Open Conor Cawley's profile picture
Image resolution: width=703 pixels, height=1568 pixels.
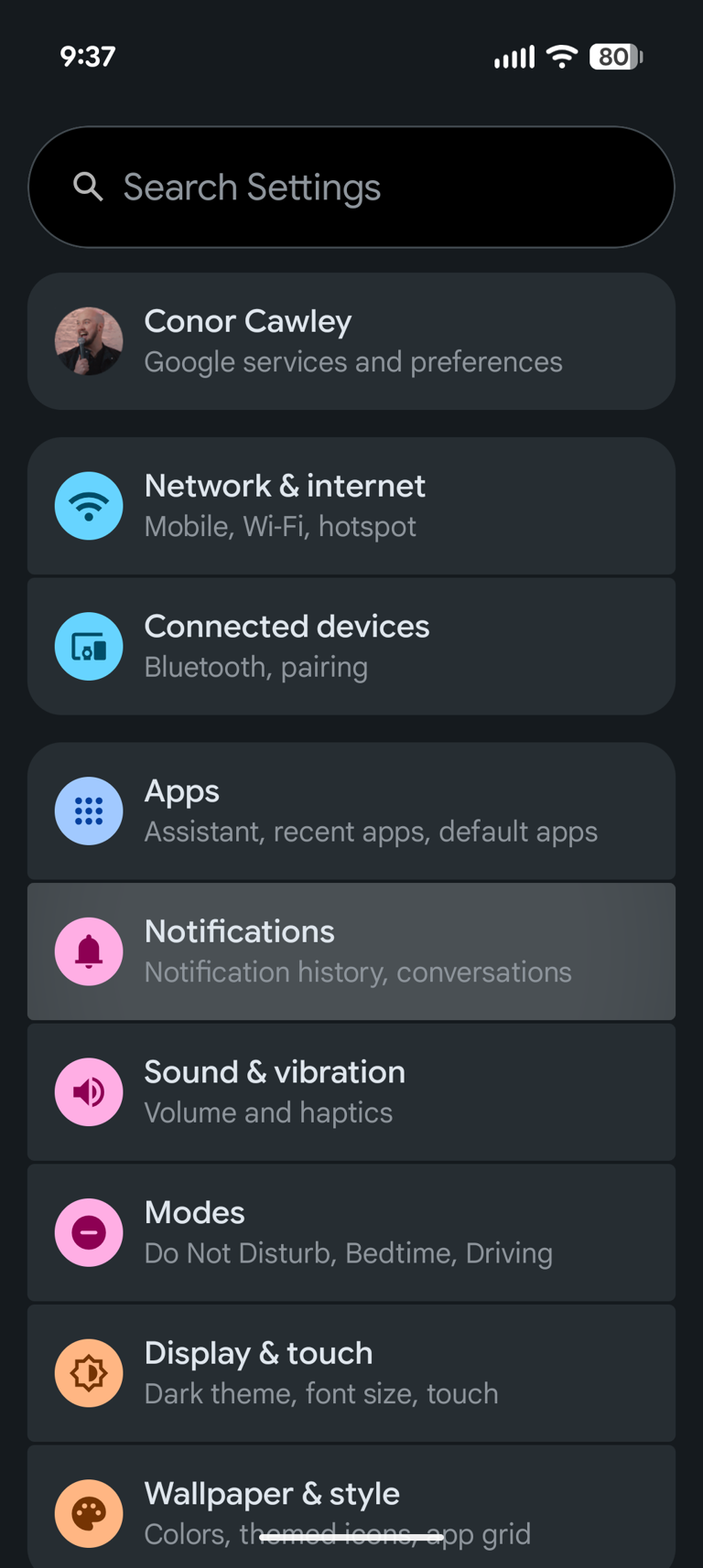click(x=89, y=340)
